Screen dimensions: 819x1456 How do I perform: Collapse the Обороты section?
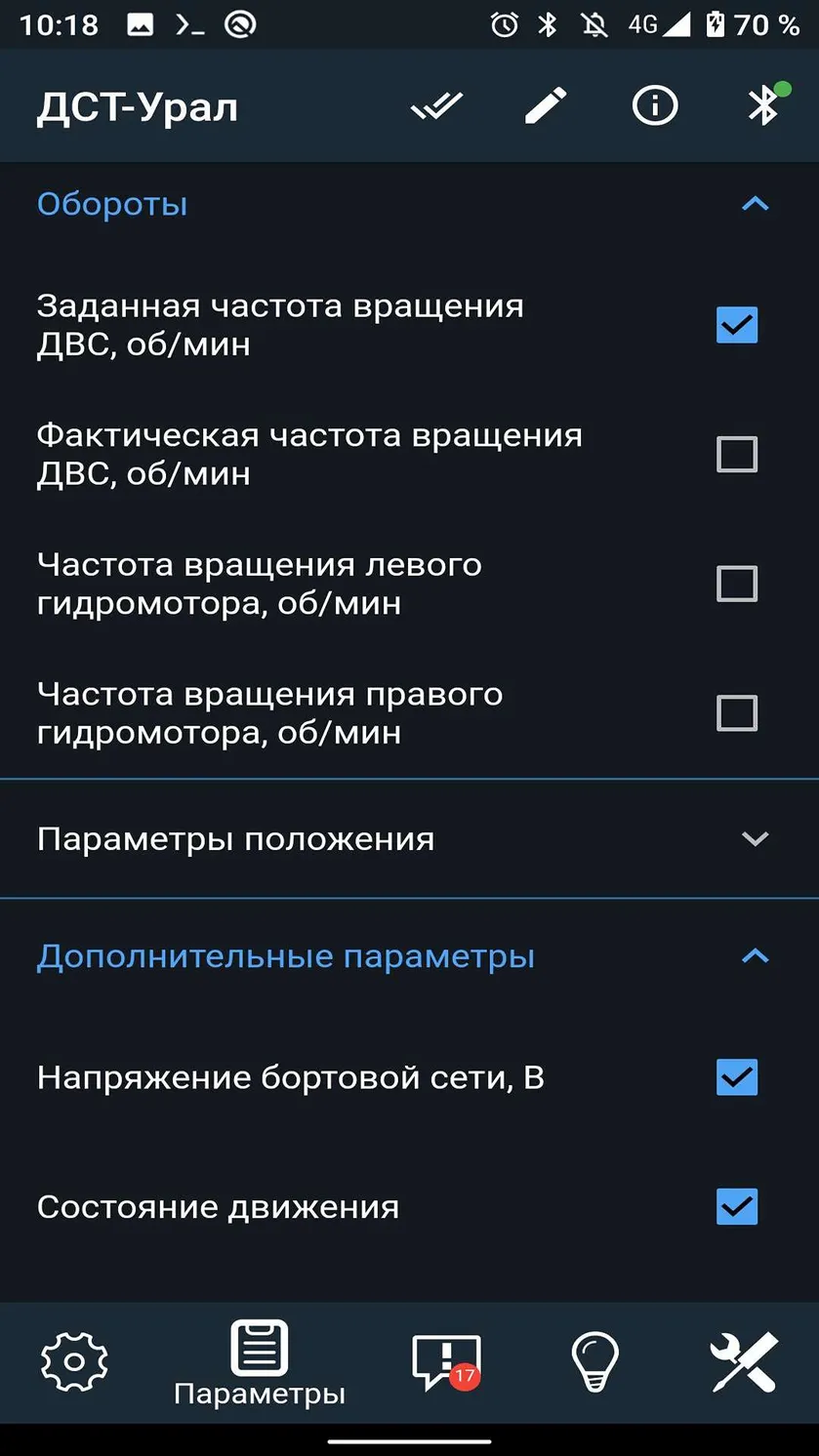(756, 204)
